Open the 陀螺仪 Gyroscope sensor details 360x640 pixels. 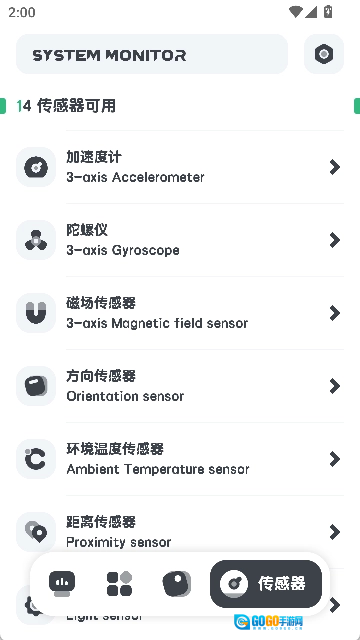pos(180,240)
